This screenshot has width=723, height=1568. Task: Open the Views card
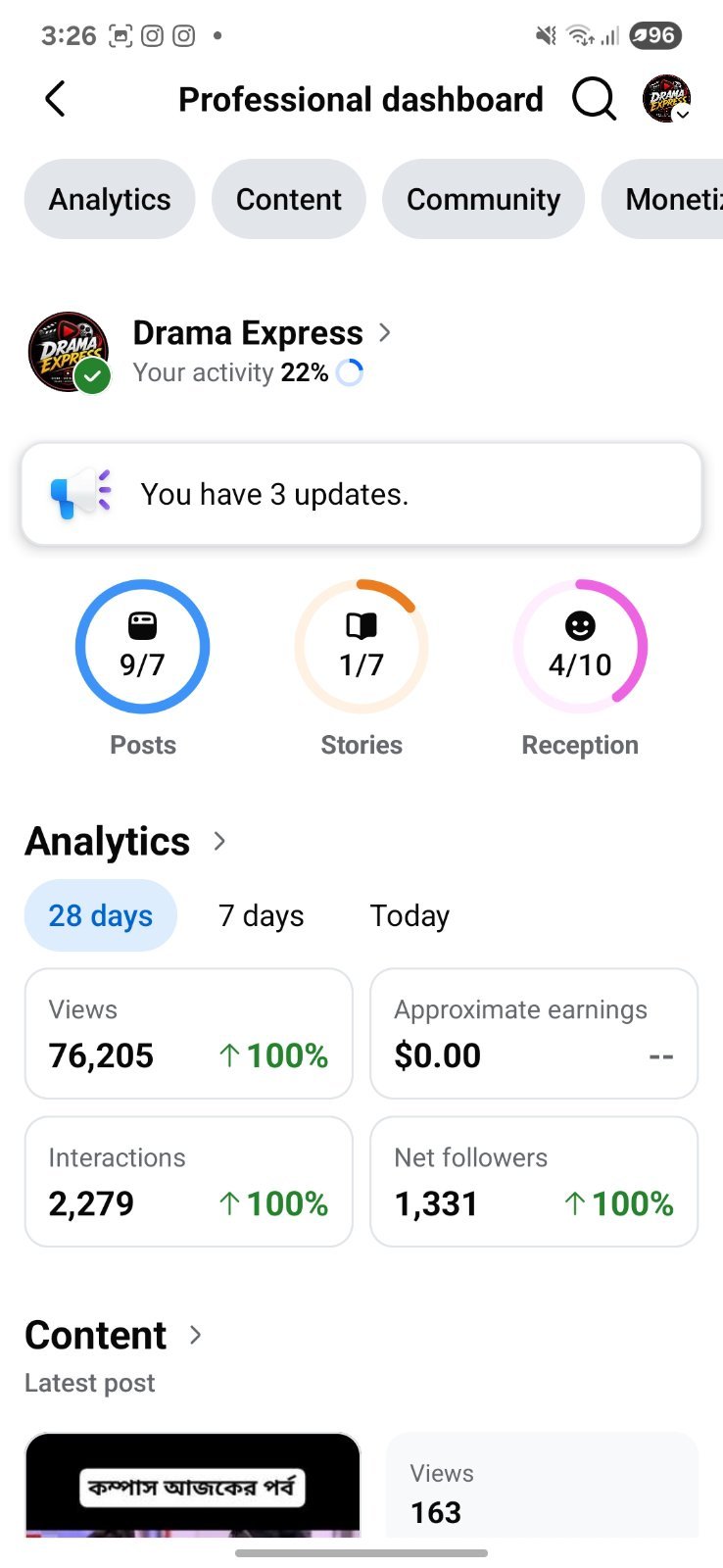[x=189, y=1034]
